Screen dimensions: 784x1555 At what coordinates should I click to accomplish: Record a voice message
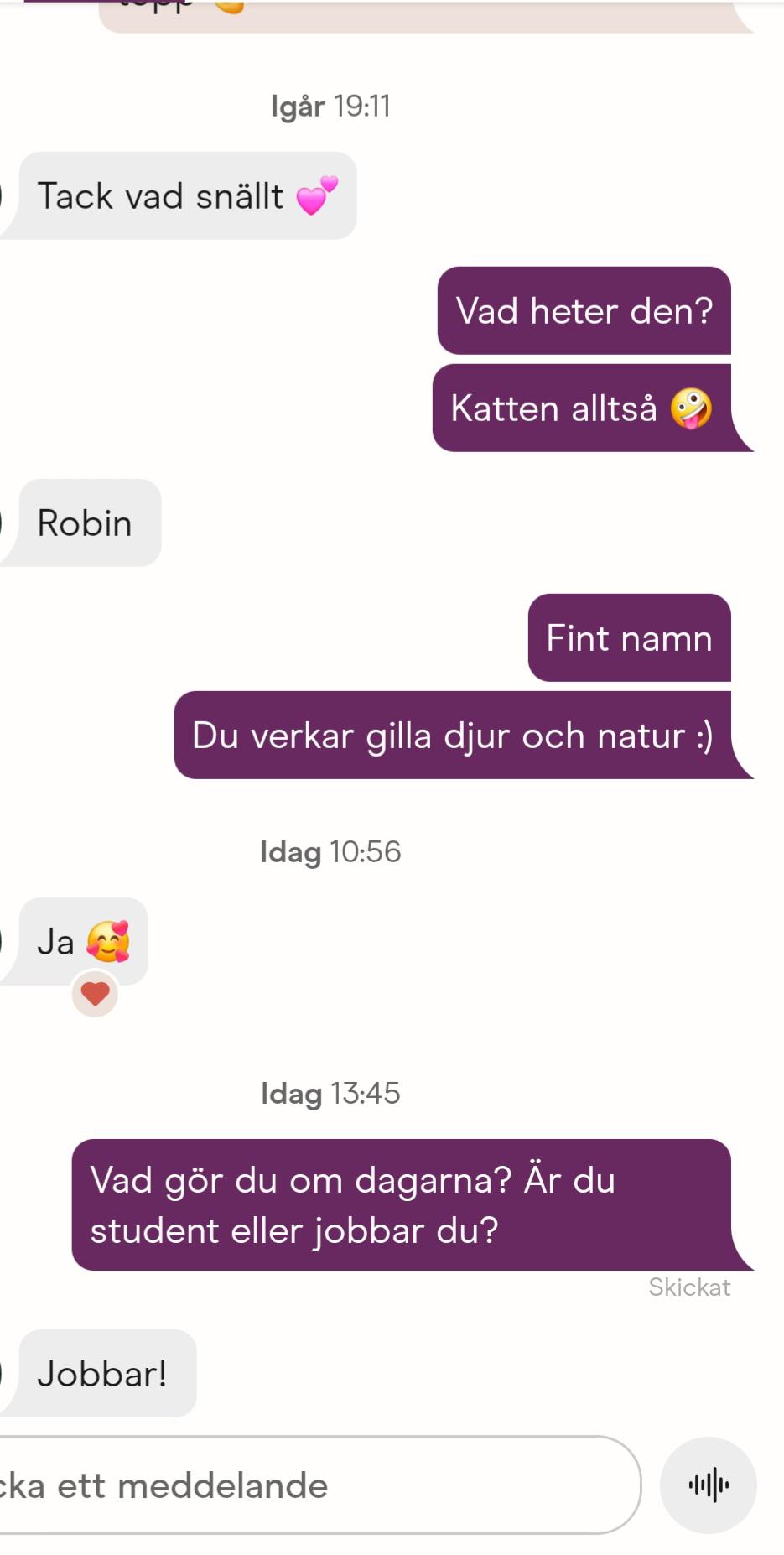[709, 1485]
